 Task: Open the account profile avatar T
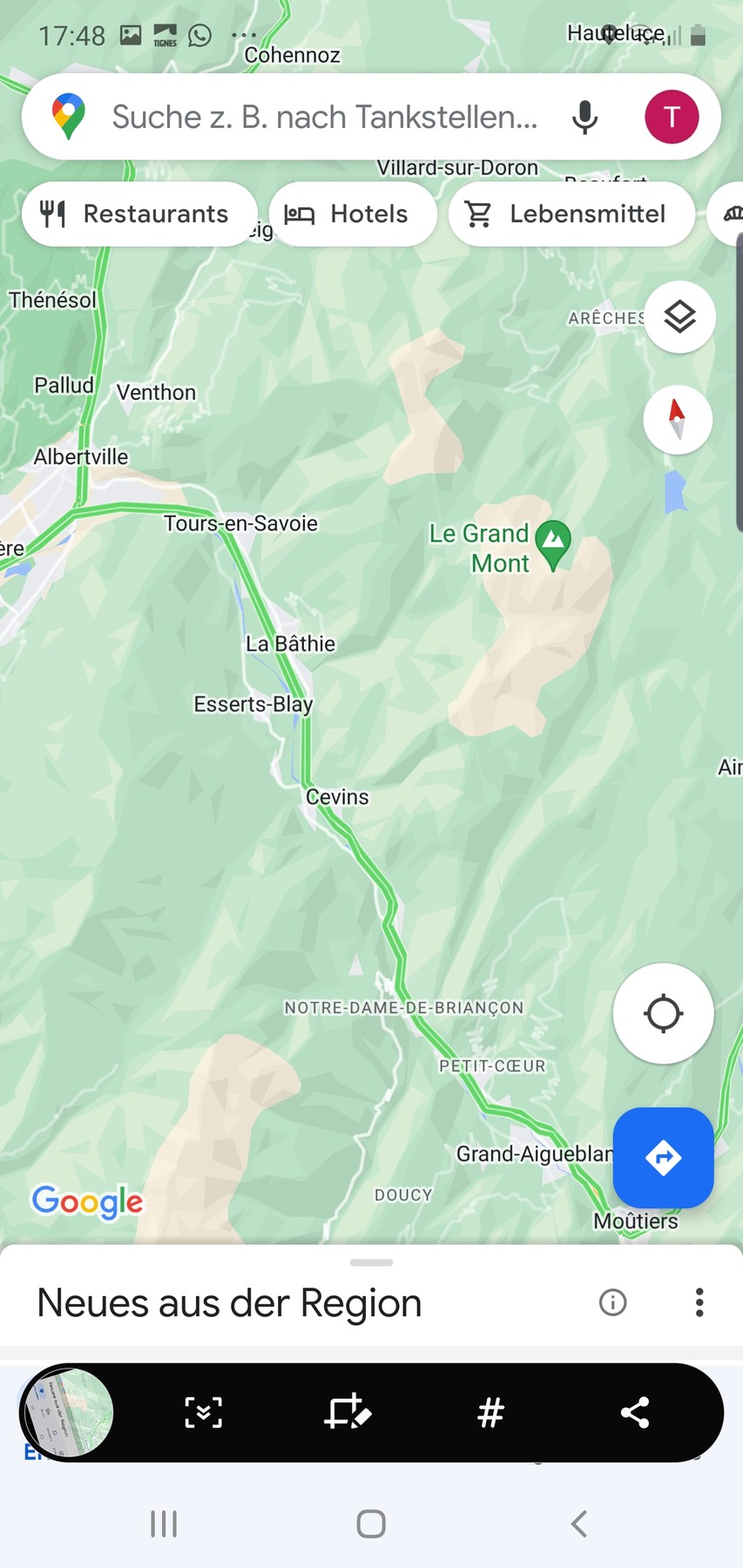pyautogui.click(x=671, y=117)
